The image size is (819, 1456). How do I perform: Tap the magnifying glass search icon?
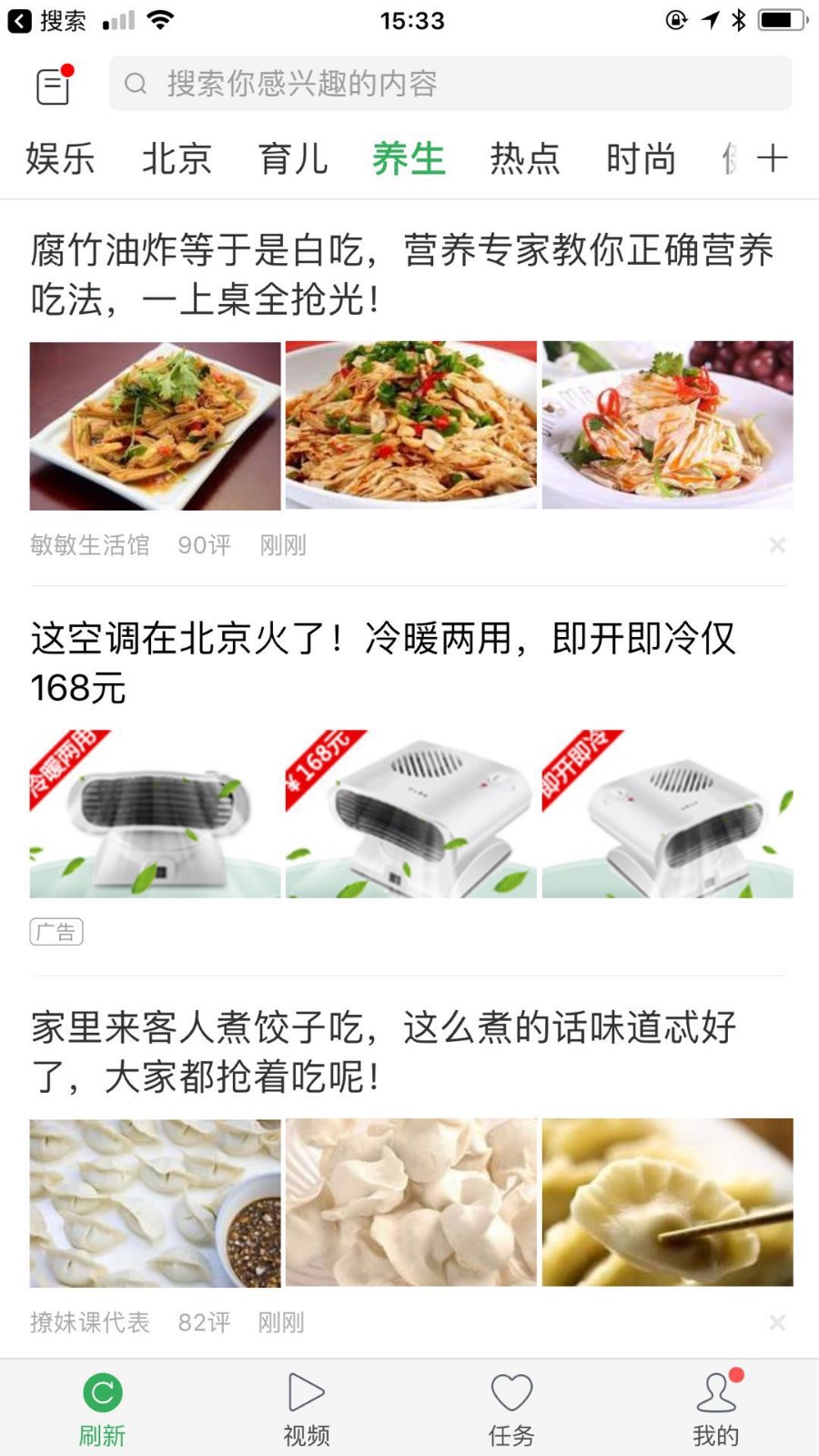point(135,83)
